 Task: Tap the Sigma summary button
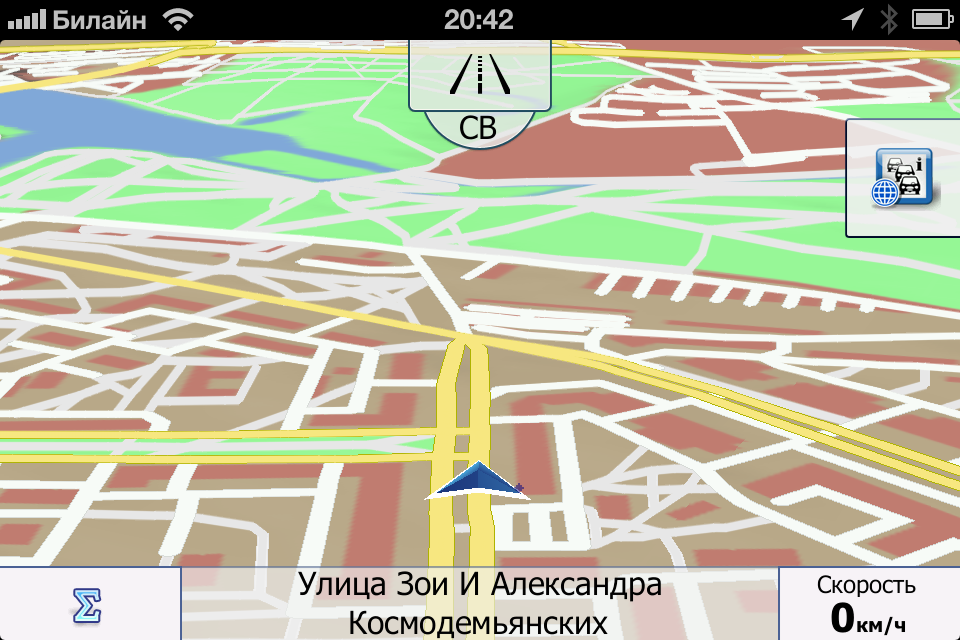coord(89,604)
